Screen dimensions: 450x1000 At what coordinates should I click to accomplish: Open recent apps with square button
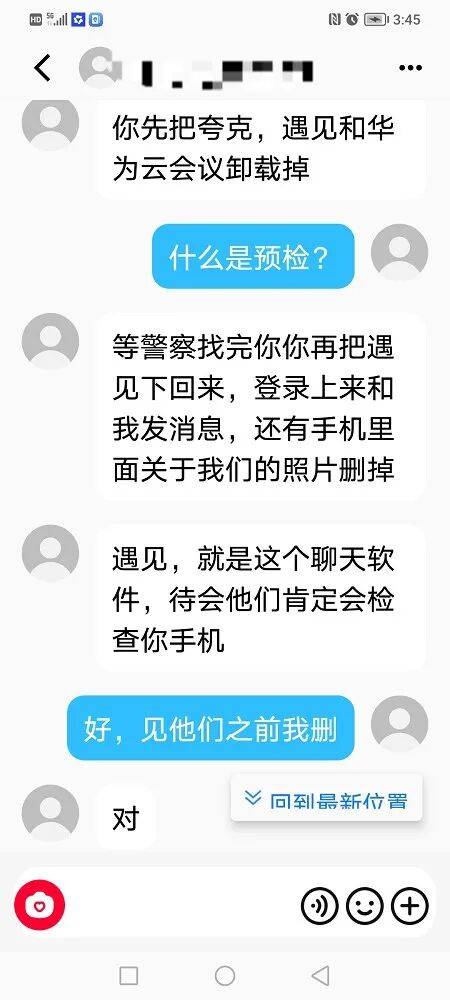tap(129, 975)
